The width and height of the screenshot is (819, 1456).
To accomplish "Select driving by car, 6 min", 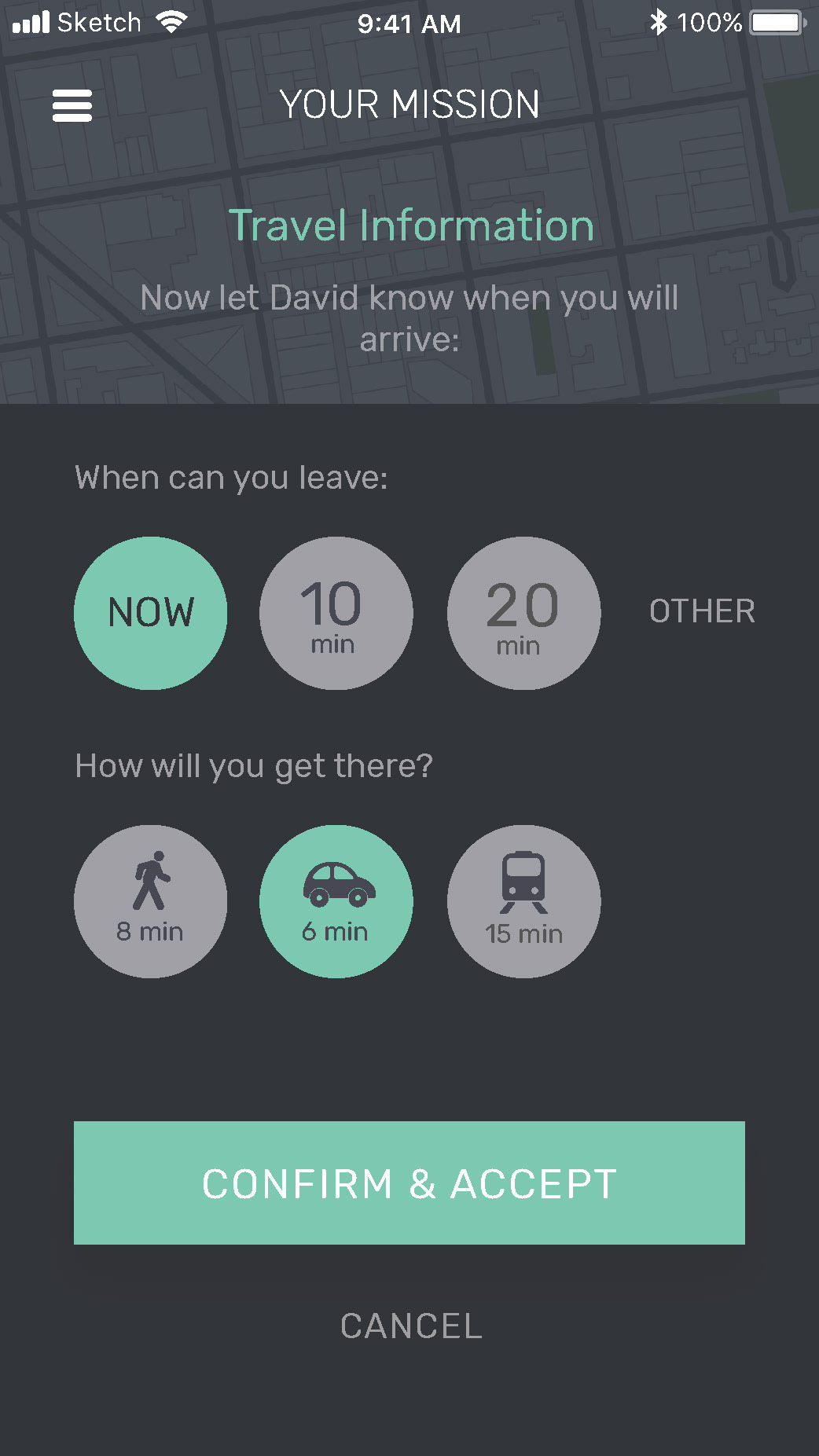I will click(336, 901).
